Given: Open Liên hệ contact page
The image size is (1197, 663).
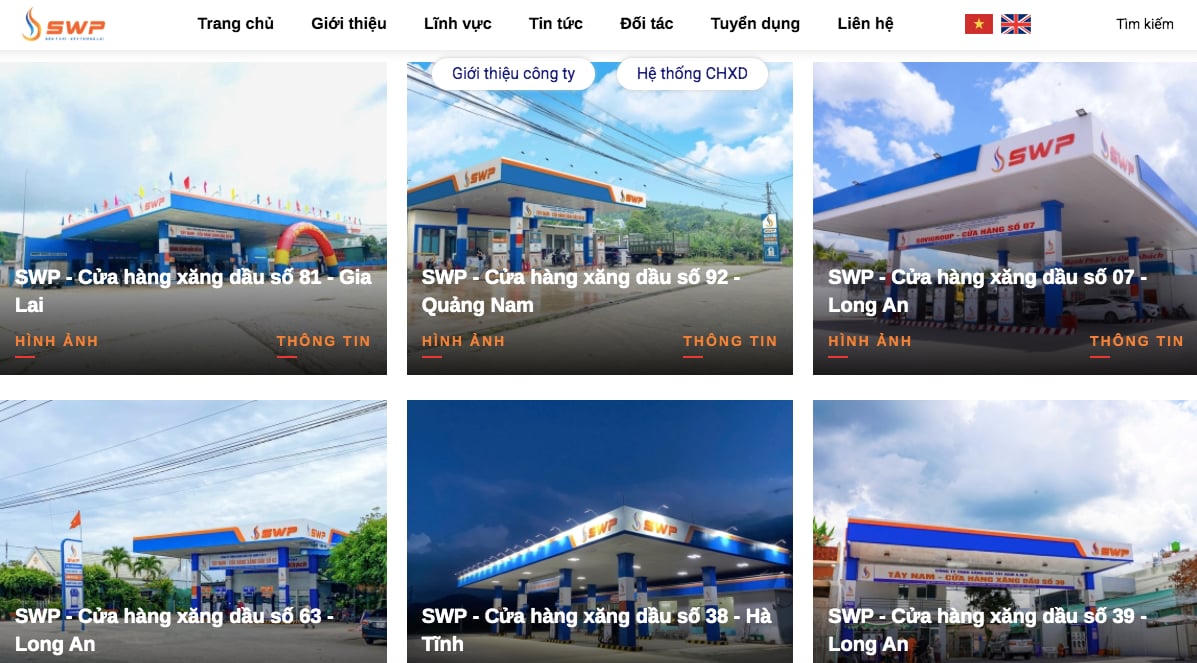Looking at the screenshot, I should pyautogui.click(x=865, y=23).
